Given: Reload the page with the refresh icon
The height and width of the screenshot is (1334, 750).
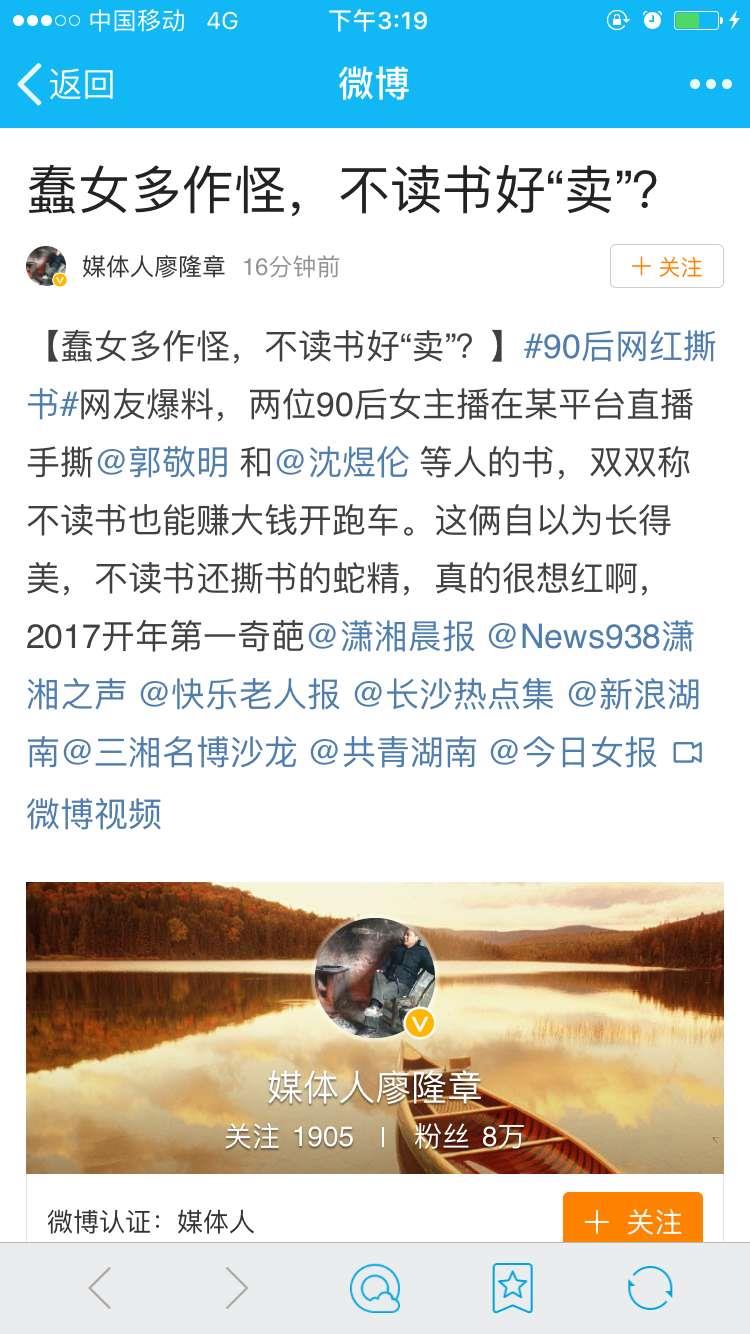Looking at the screenshot, I should coord(650,1288).
